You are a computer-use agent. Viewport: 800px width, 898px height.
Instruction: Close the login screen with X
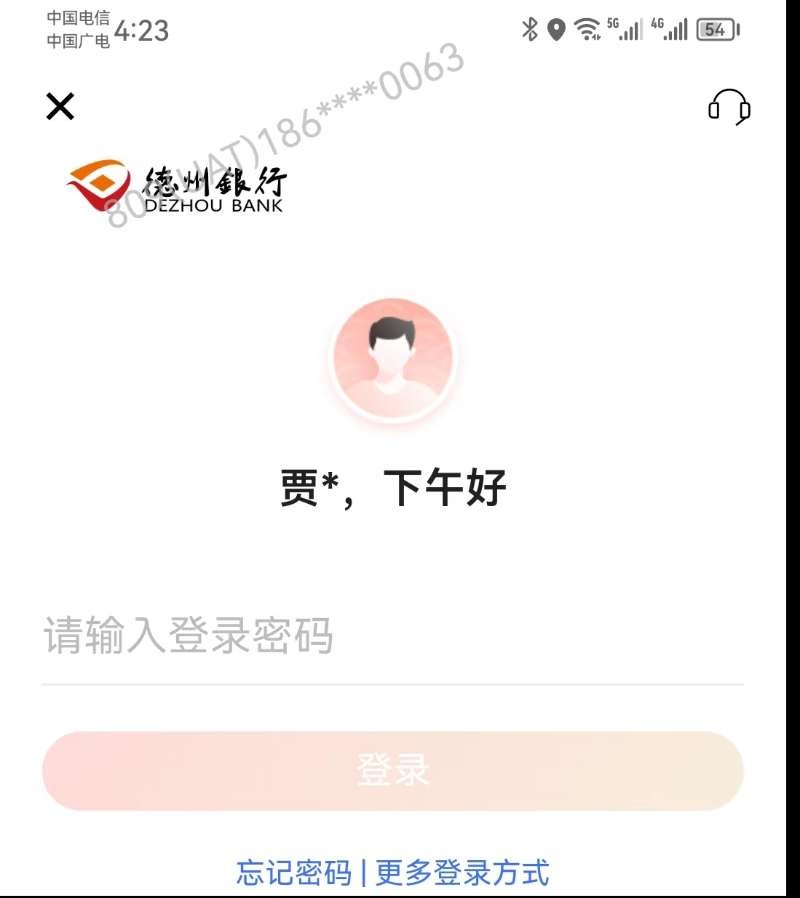click(60, 106)
